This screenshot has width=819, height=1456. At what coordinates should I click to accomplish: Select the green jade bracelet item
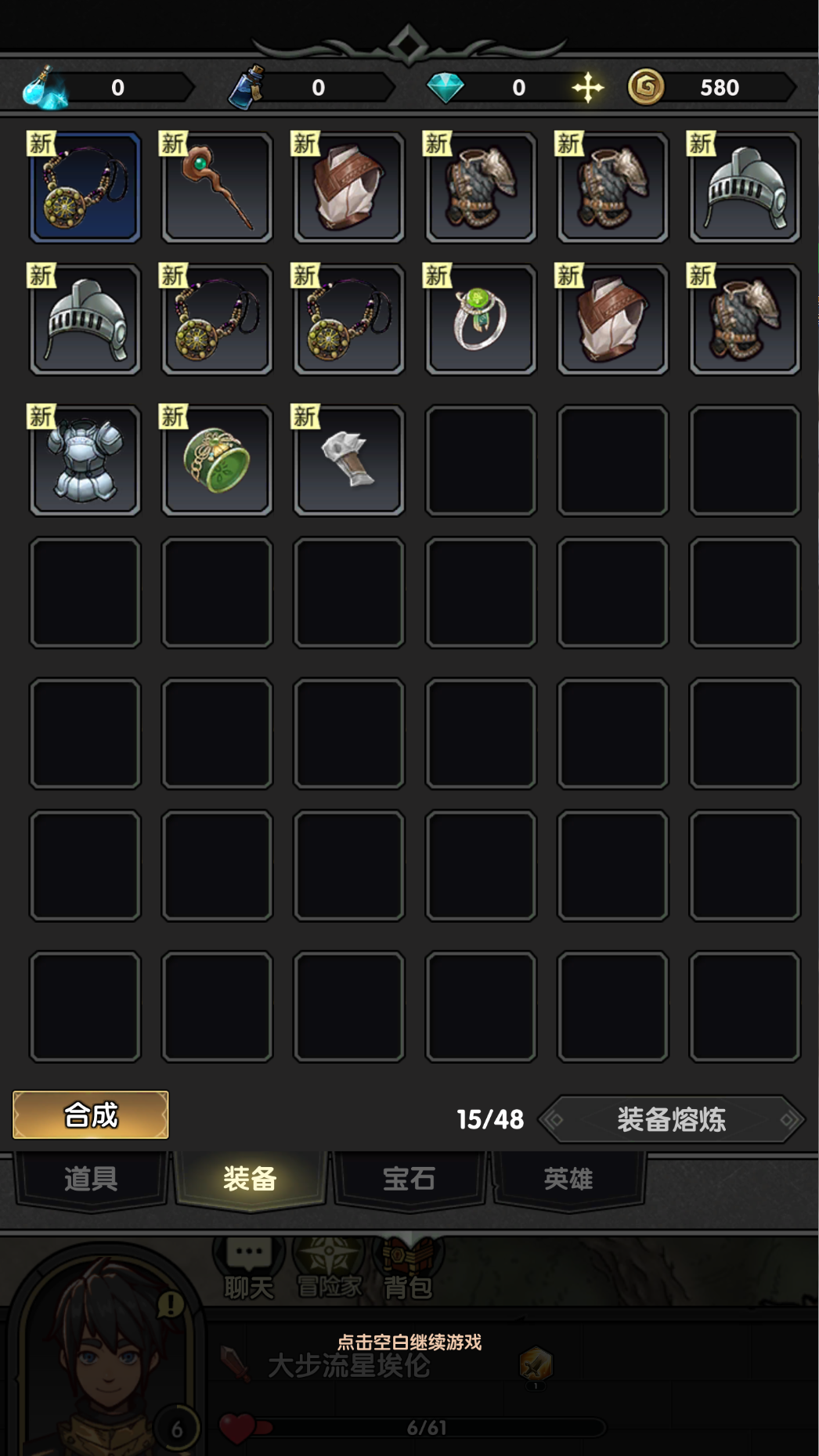[217, 461]
